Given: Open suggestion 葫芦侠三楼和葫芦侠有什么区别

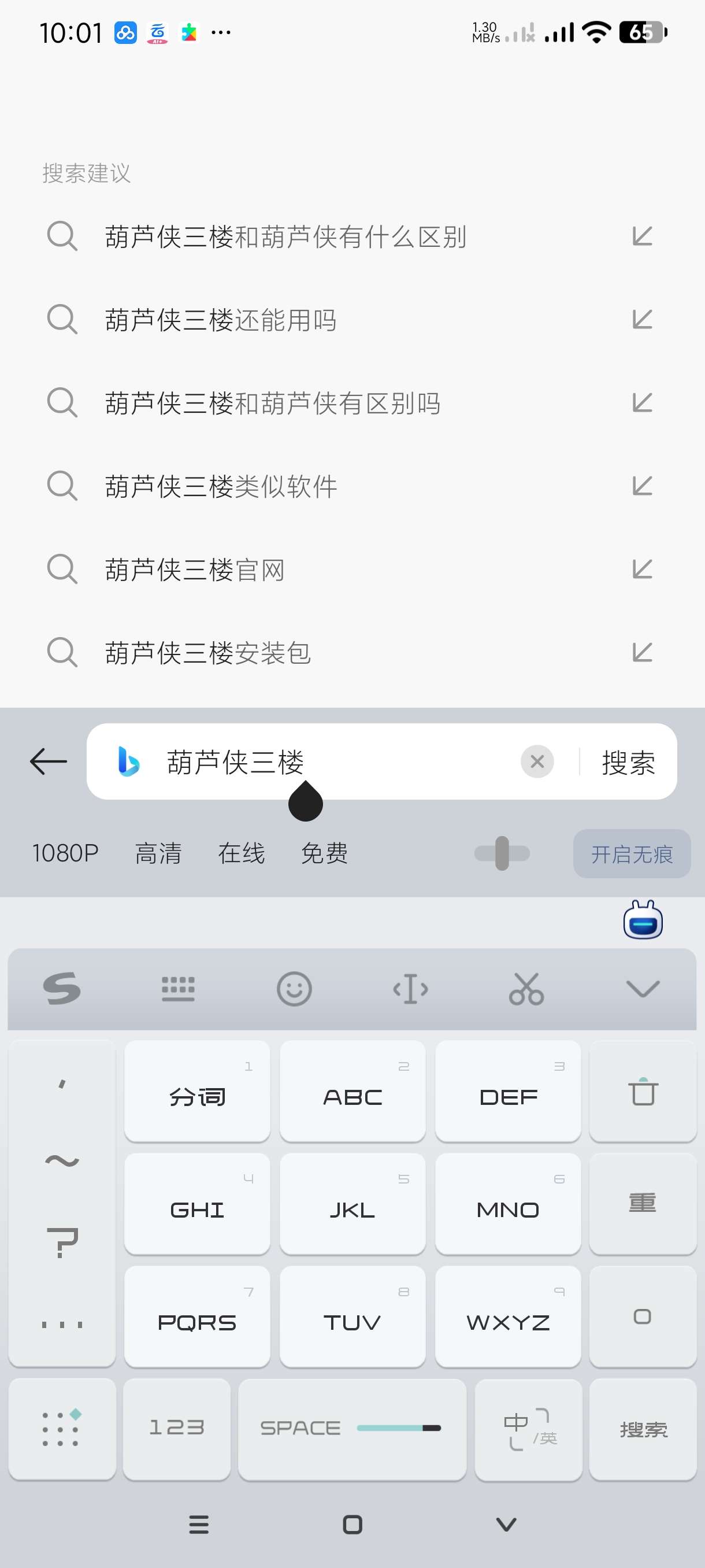Looking at the screenshot, I should (286, 236).
